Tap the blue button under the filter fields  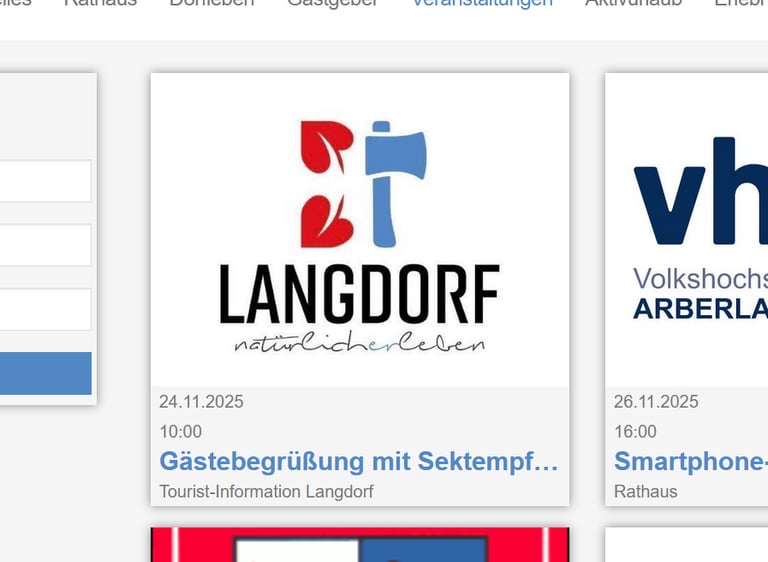coord(45,373)
